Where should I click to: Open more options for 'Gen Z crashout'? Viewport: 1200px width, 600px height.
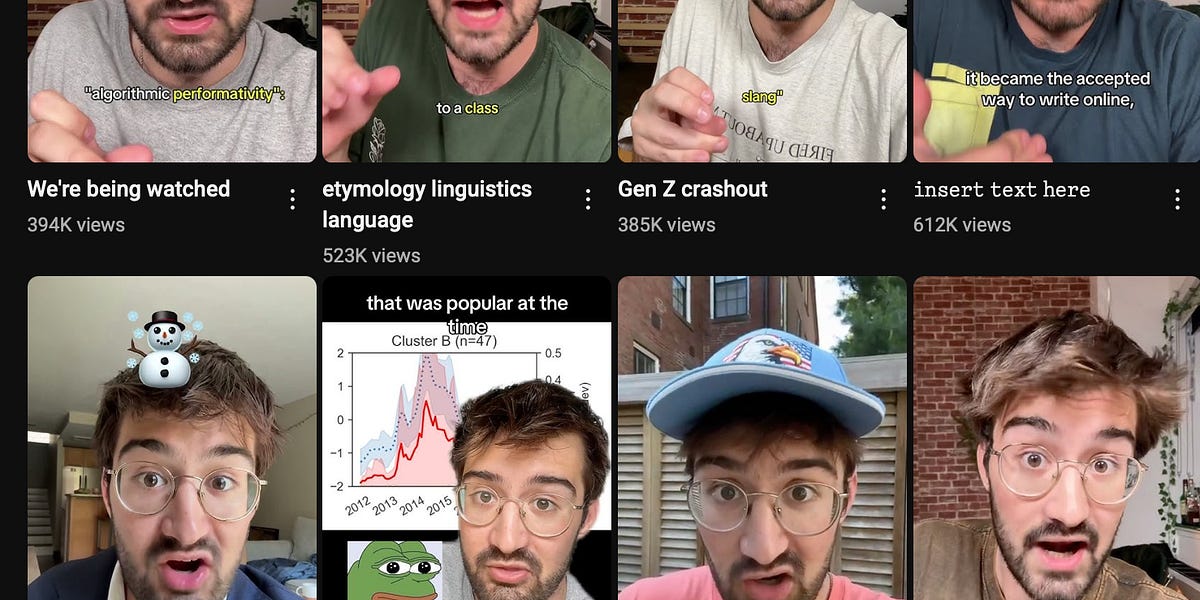tap(884, 199)
